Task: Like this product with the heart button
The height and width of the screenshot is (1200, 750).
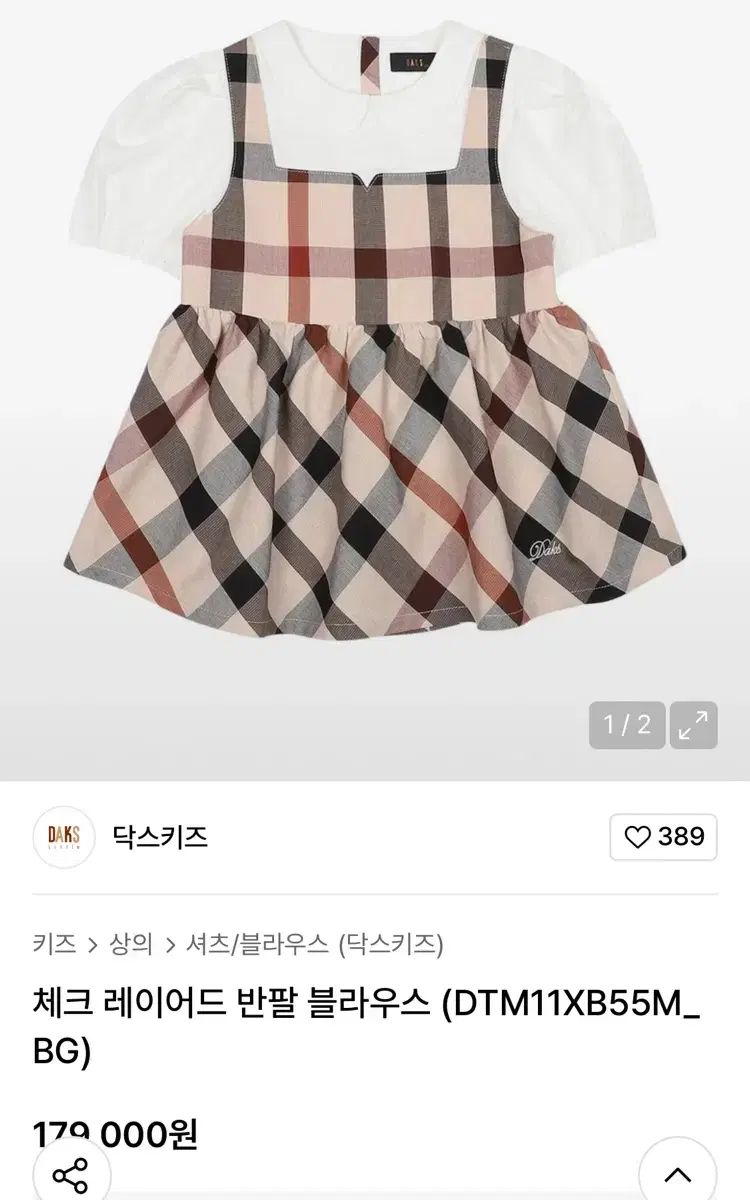Action: 664,837
